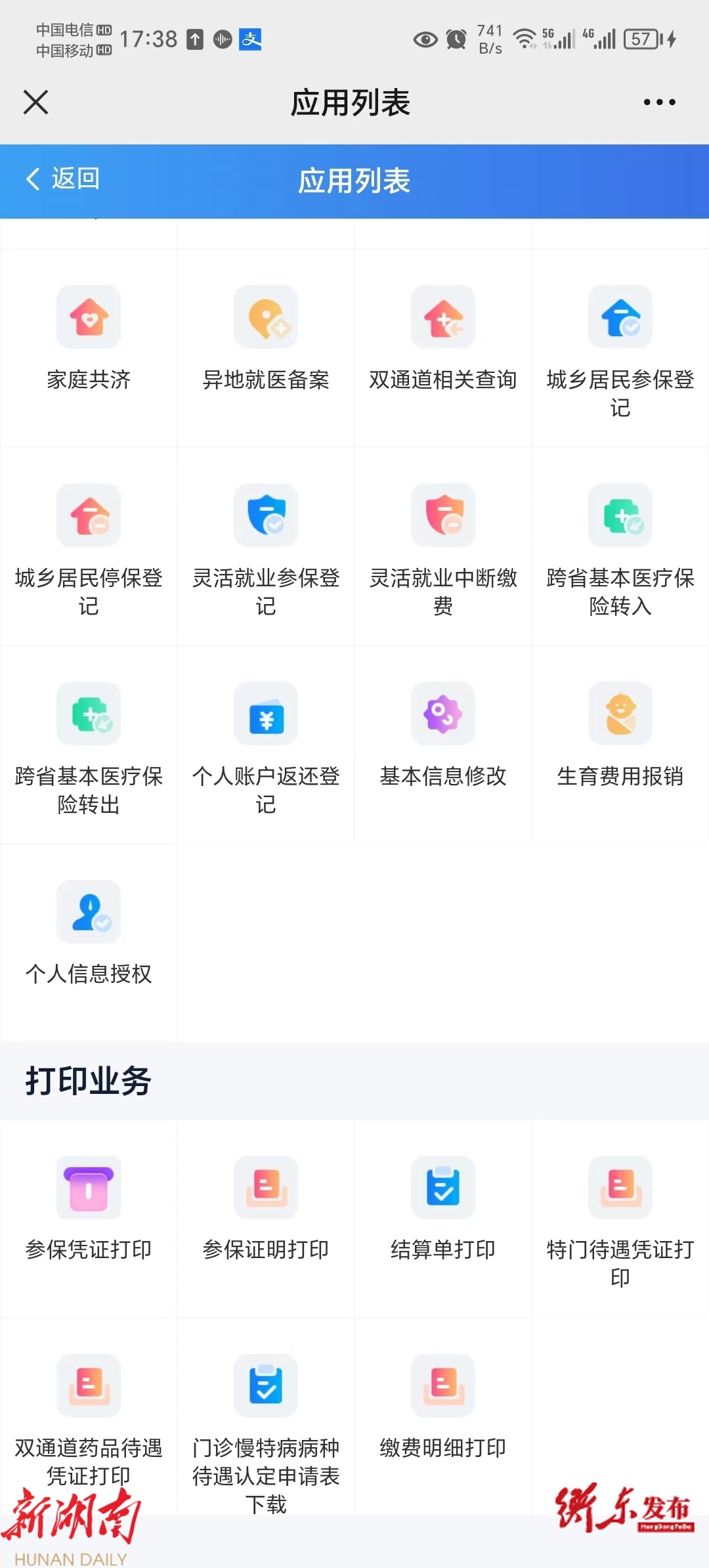Screen dimensions: 709x1568
Task: Close the 应用列表 page with X
Action: [36, 102]
